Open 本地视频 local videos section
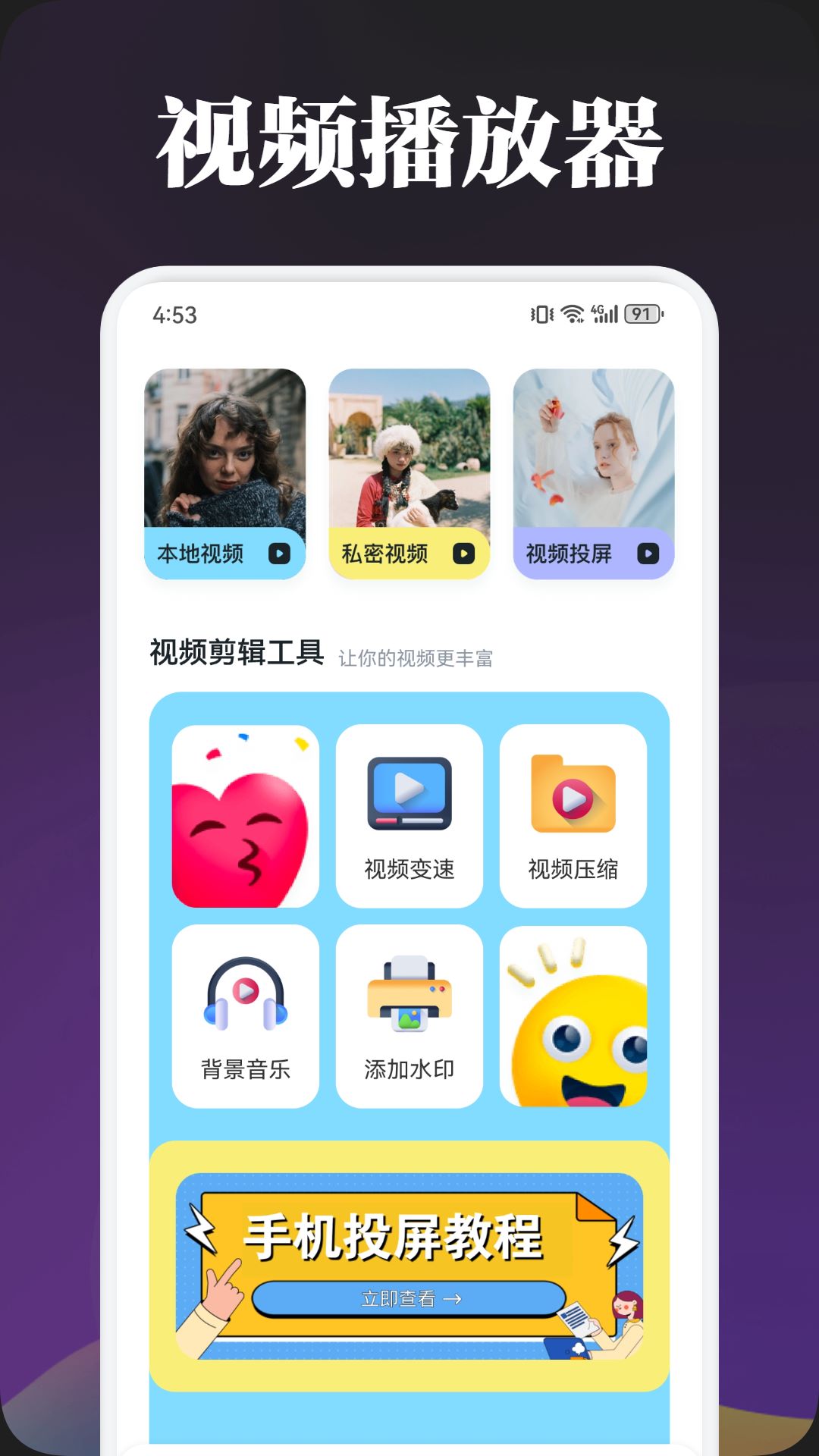819x1456 pixels. 224,554
